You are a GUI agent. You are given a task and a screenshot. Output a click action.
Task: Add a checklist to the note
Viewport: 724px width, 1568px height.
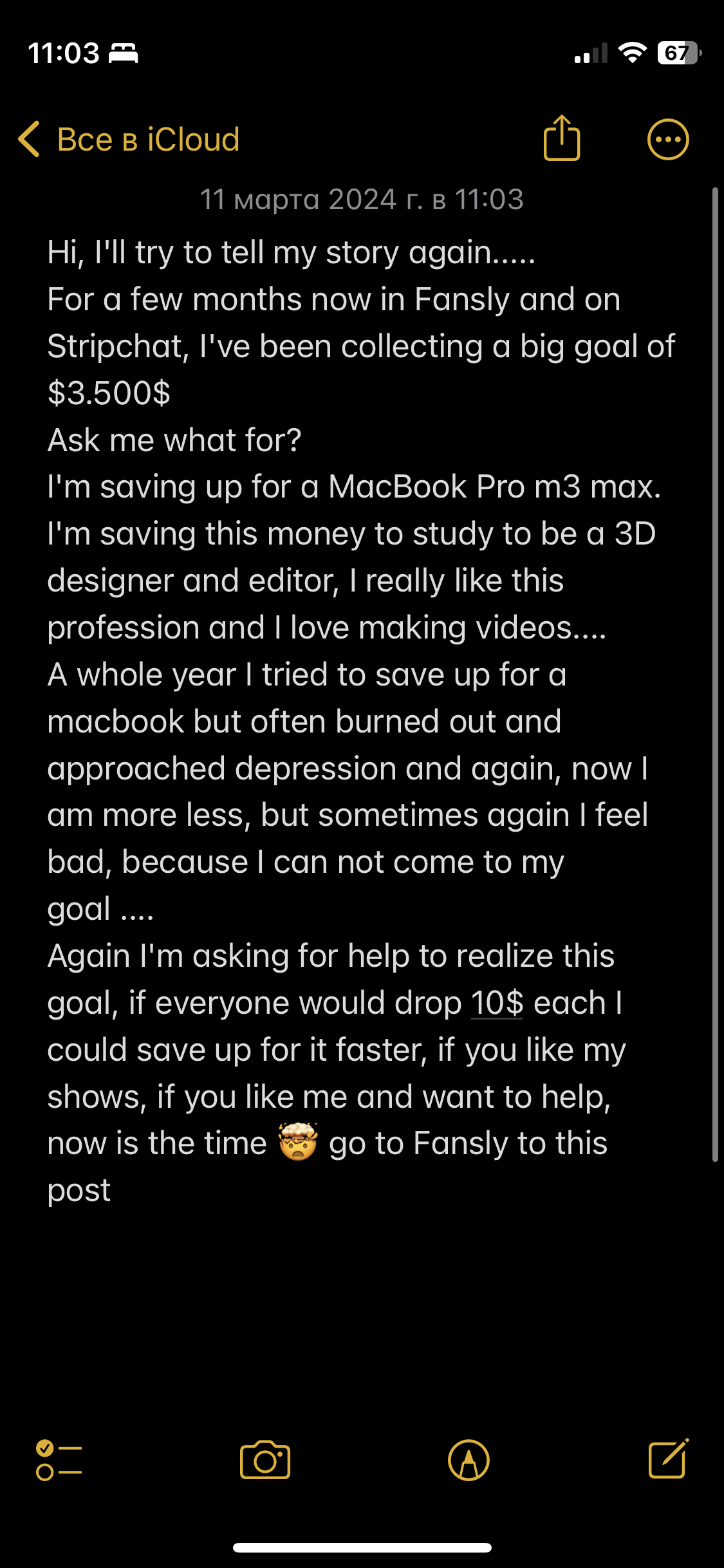tap(59, 1460)
